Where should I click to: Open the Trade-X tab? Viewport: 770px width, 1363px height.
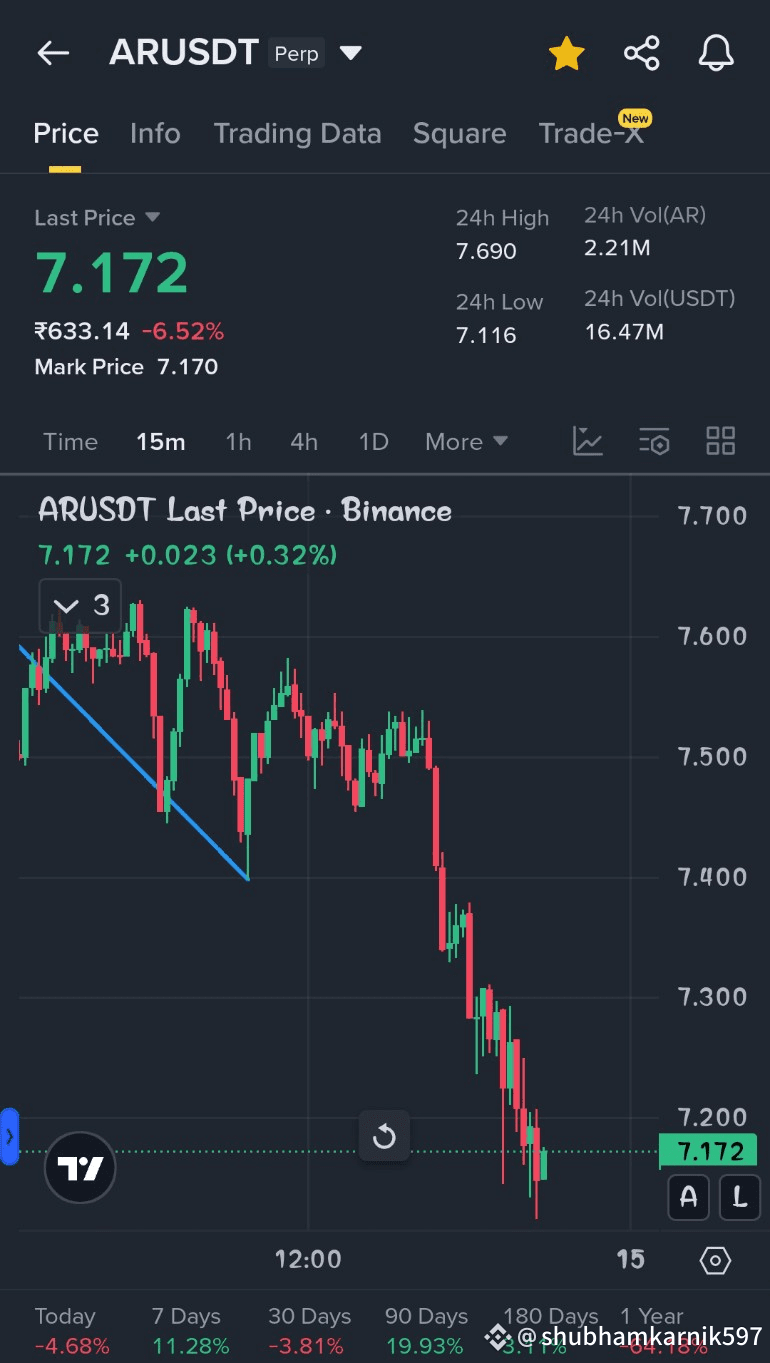click(x=591, y=134)
